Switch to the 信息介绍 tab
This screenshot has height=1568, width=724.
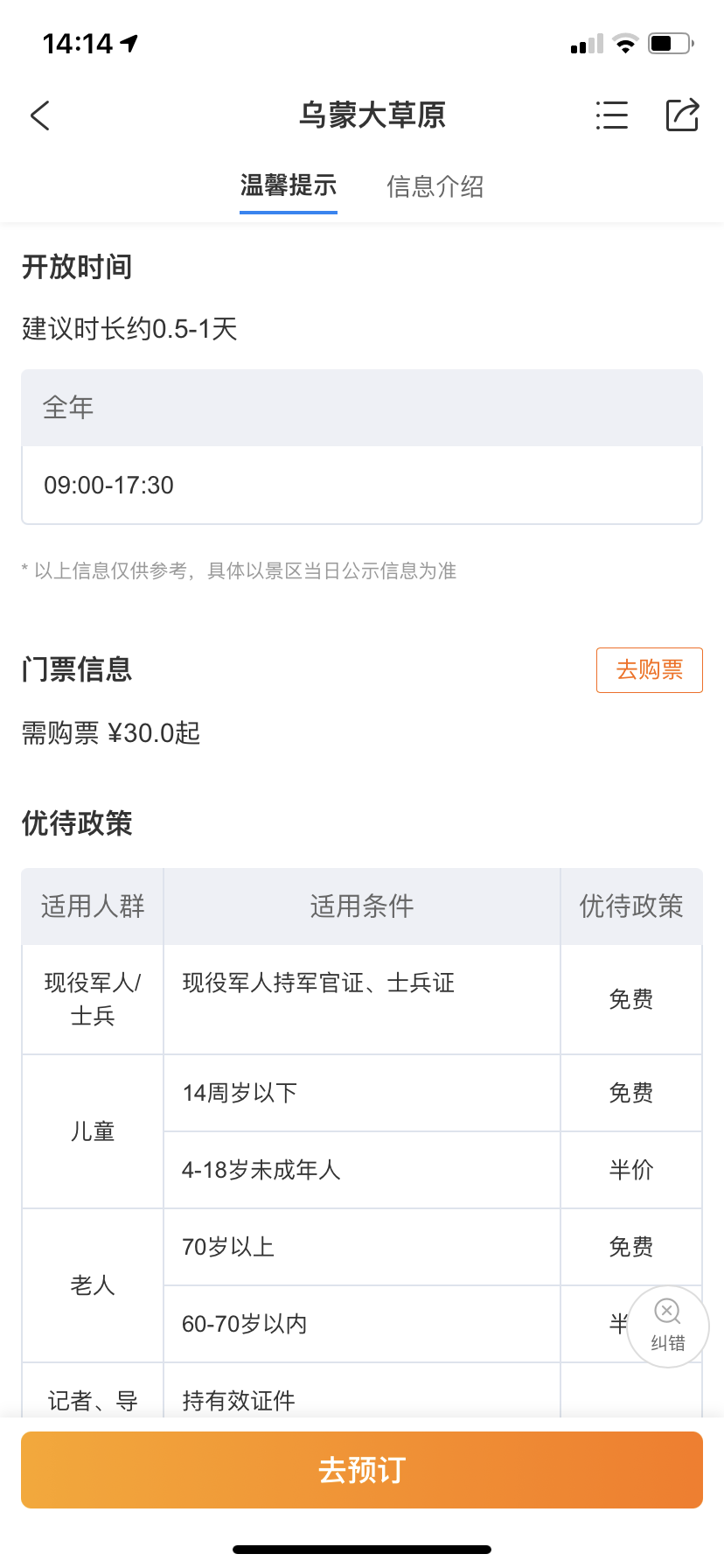(435, 186)
